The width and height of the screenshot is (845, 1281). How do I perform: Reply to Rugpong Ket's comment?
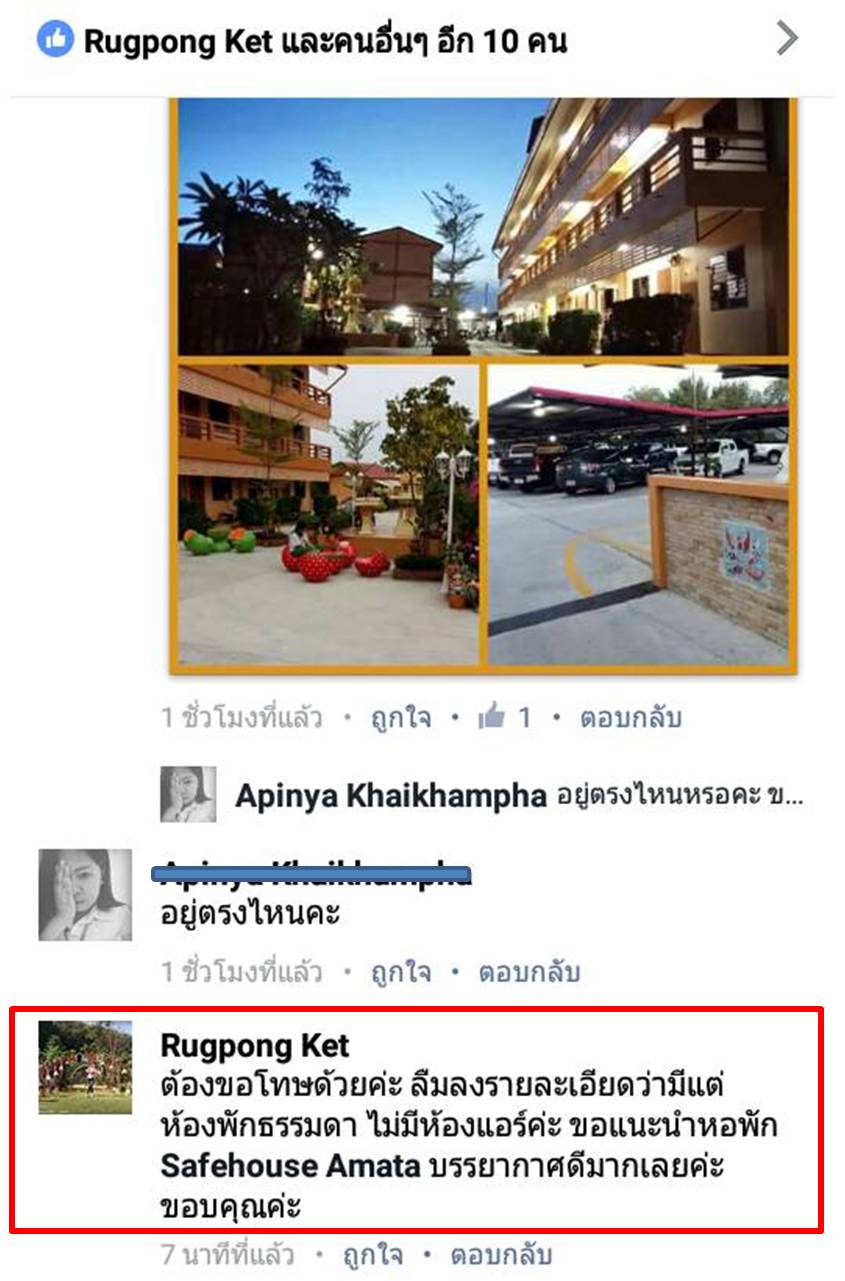pos(501,1254)
